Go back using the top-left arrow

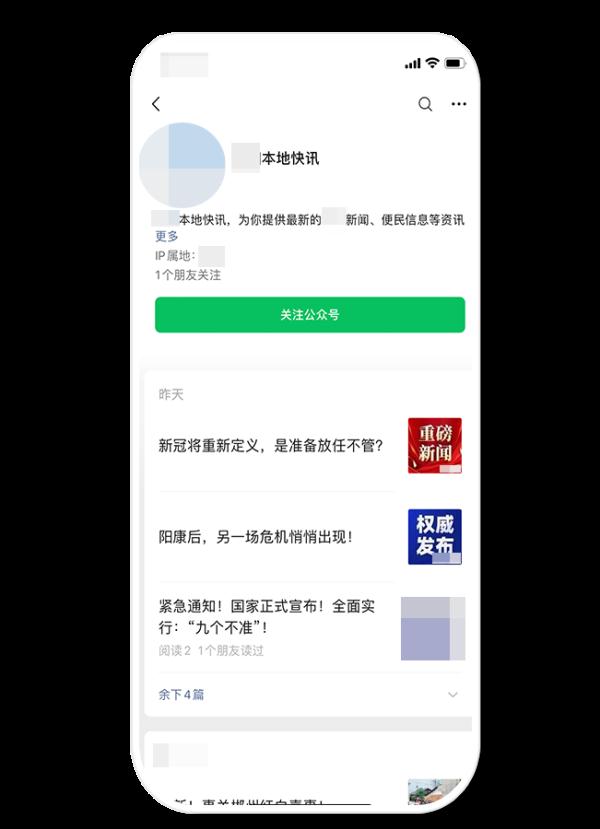[x=156, y=104]
